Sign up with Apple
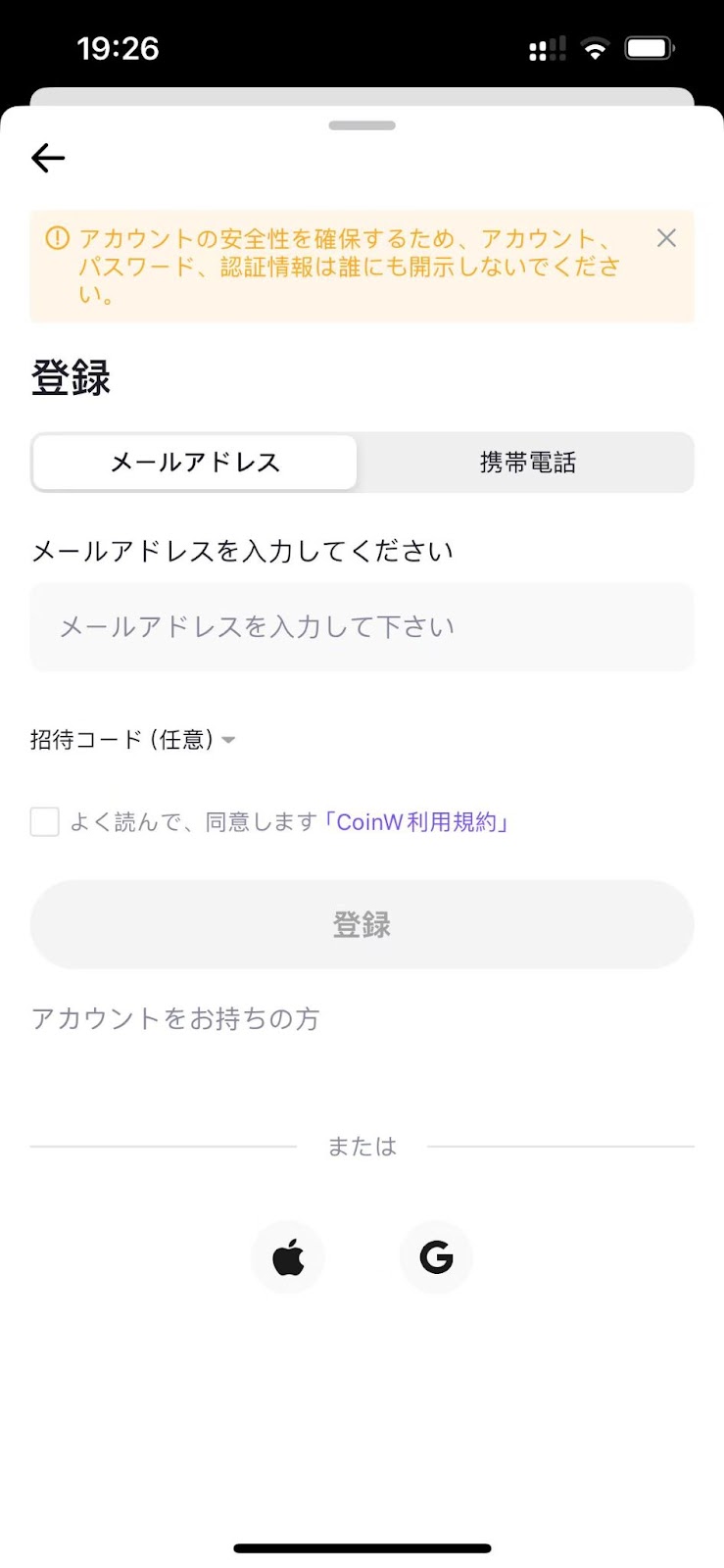The height and width of the screenshot is (1568, 724). coord(288,1256)
